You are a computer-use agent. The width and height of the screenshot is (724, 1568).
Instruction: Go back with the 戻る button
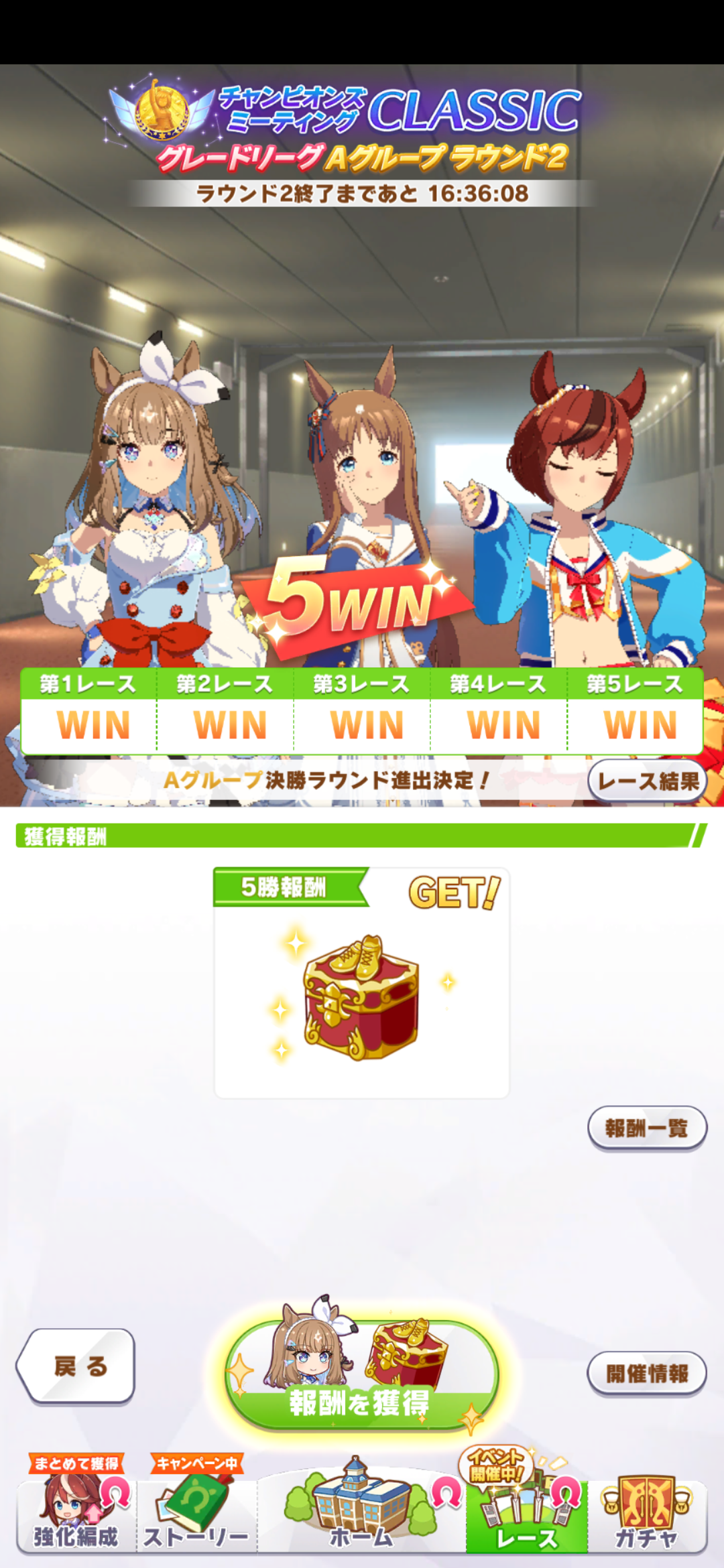[x=76, y=1366]
